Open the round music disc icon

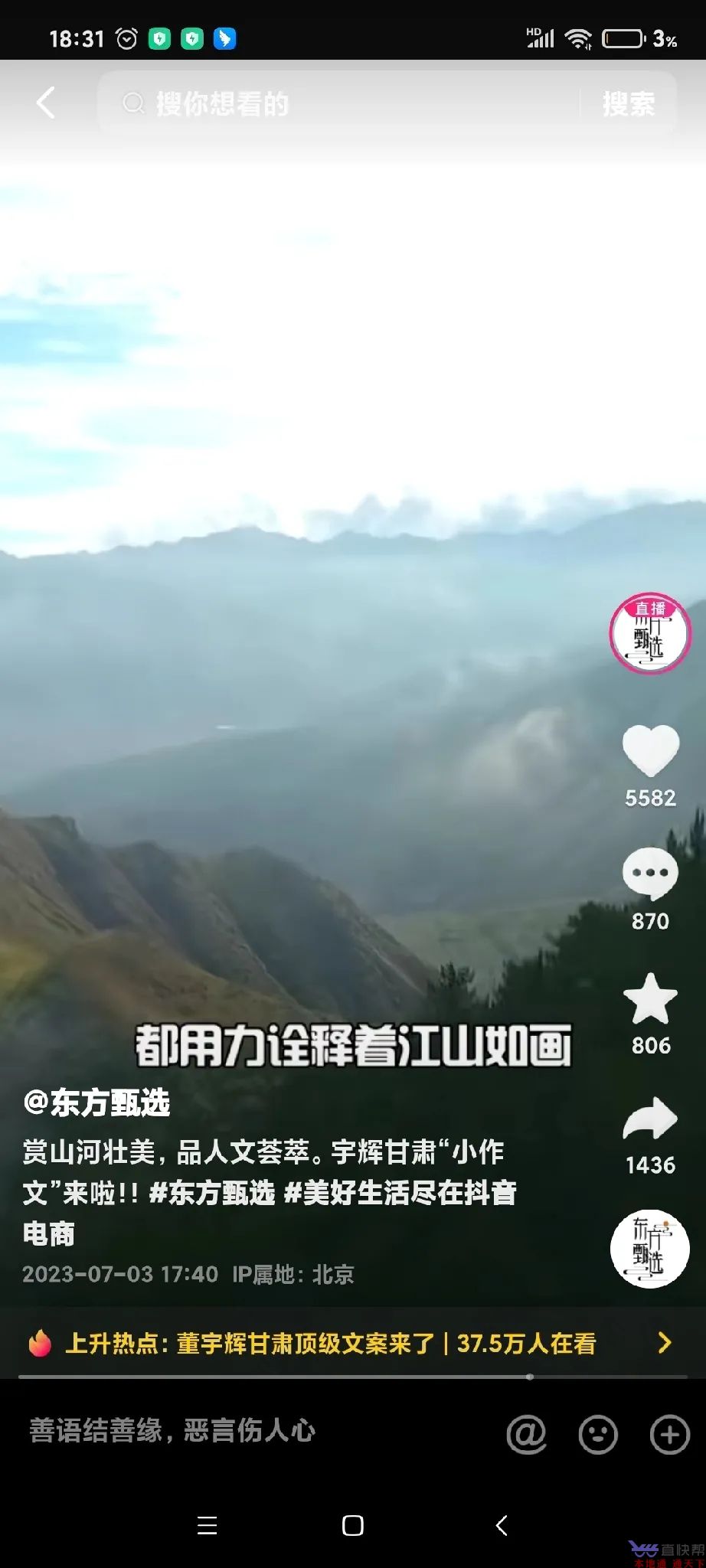(x=649, y=1249)
